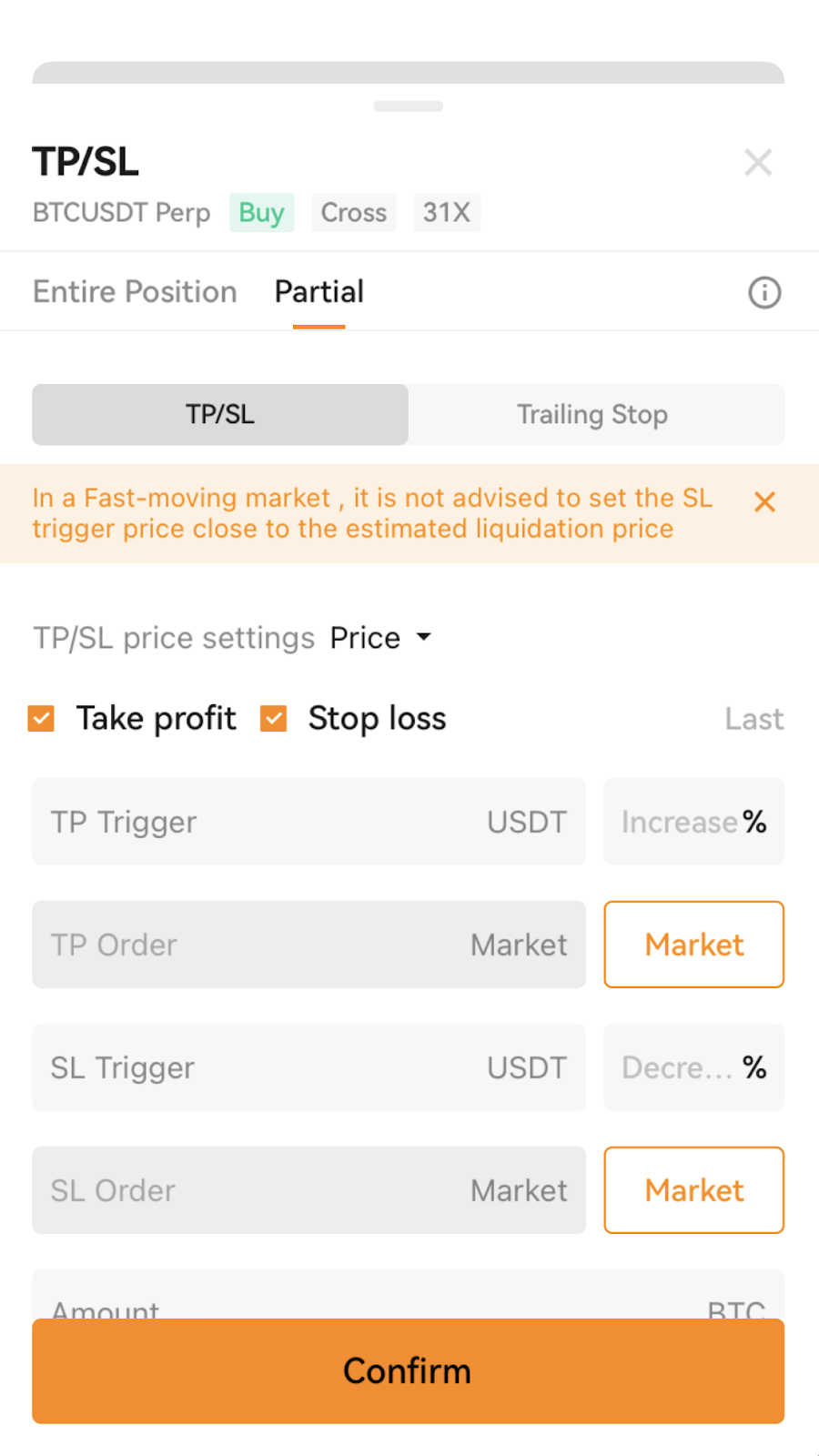Close the TP/SL panel
This screenshot has width=819, height=1456.
(758, 163)
